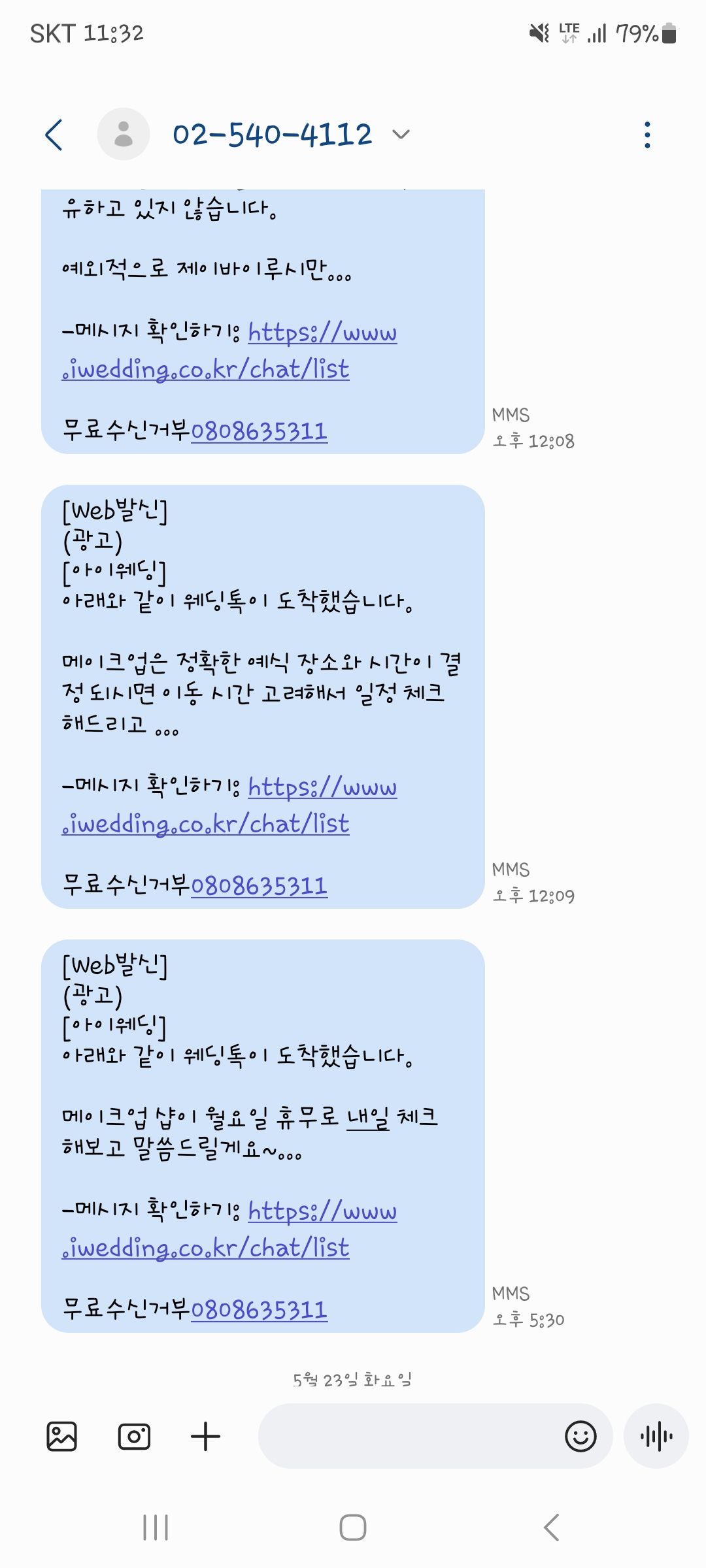This screenshot has width=706, height=1568.
Task: Tap the opt-out number in the 12:08 message
Action: pyautogui.click(x=260, y=431)
